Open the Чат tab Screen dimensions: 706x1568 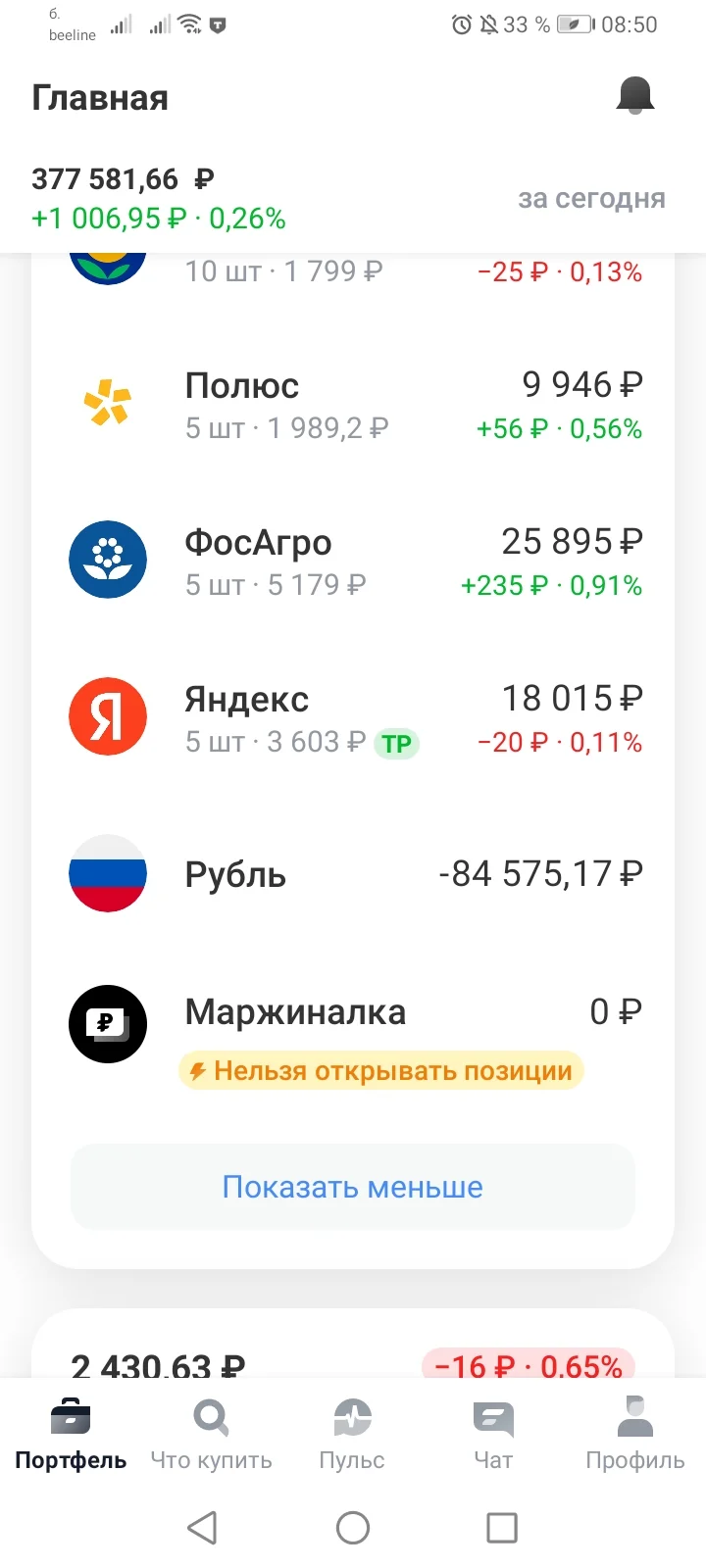pos(493,1434)
